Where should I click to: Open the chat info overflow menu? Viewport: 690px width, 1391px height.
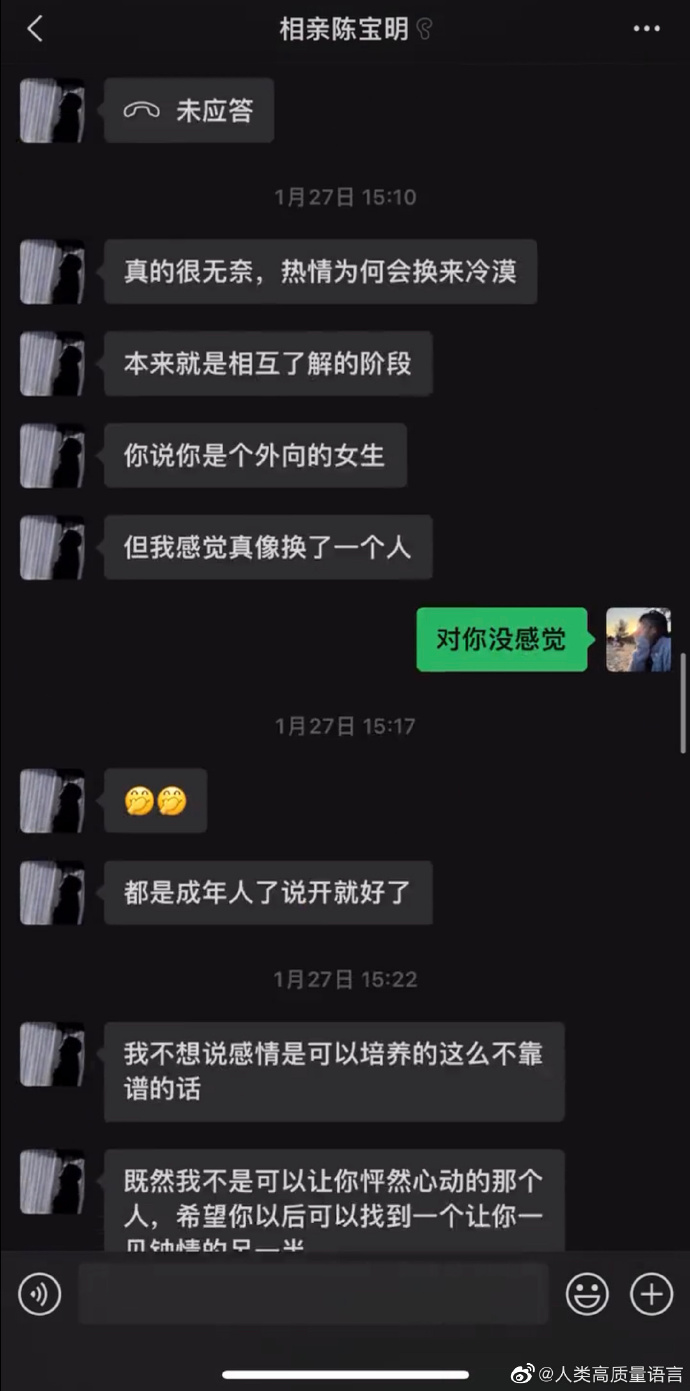[647, 29]
